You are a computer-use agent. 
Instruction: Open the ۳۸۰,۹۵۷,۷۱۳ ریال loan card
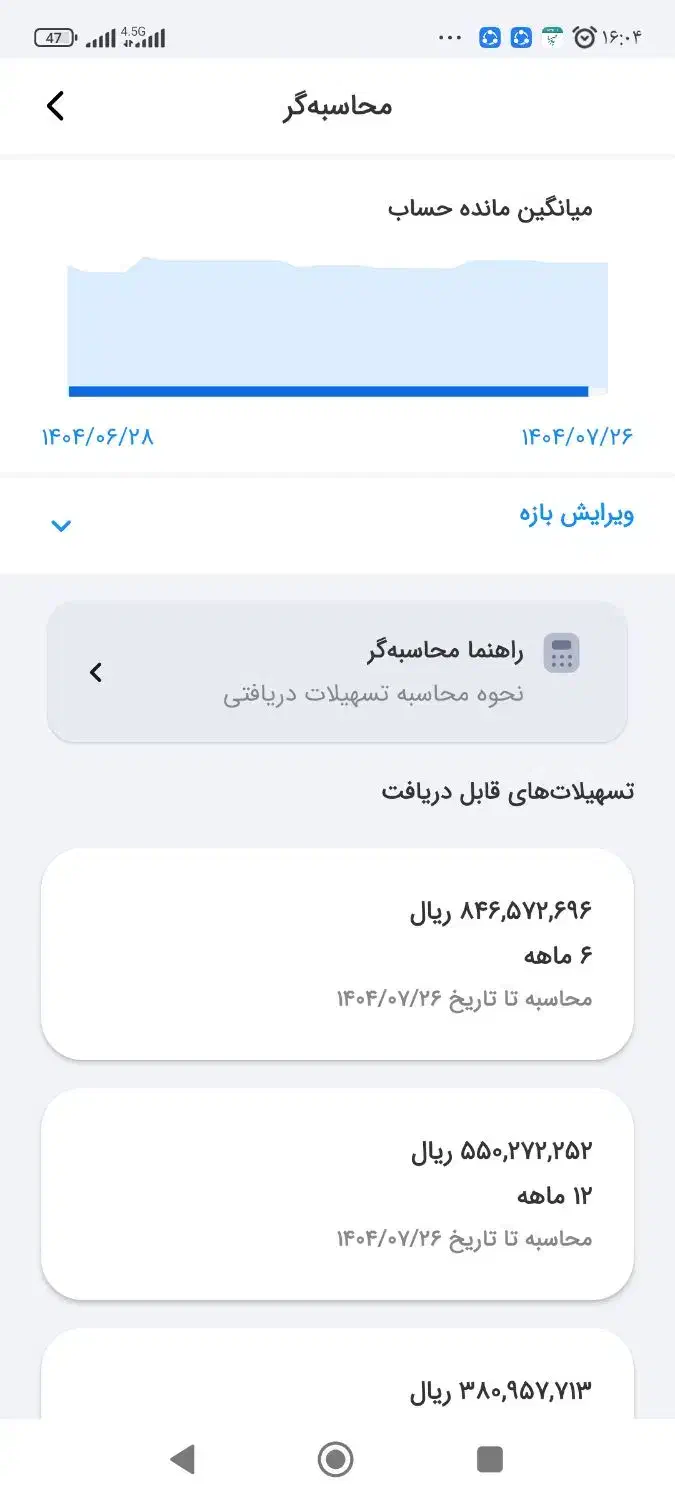(337, 1385)
